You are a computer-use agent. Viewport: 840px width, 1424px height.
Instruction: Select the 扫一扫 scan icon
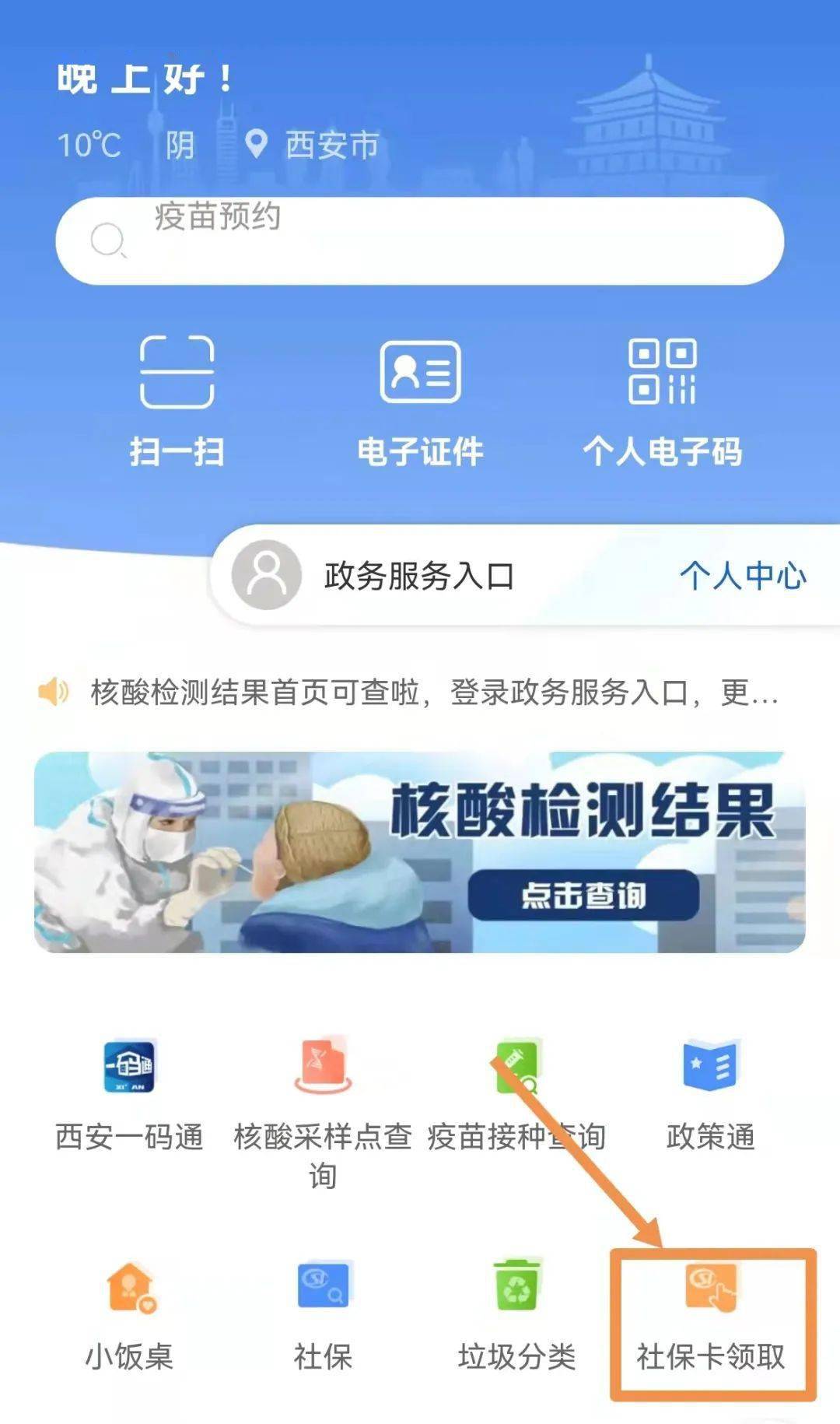tap(177, 397)
